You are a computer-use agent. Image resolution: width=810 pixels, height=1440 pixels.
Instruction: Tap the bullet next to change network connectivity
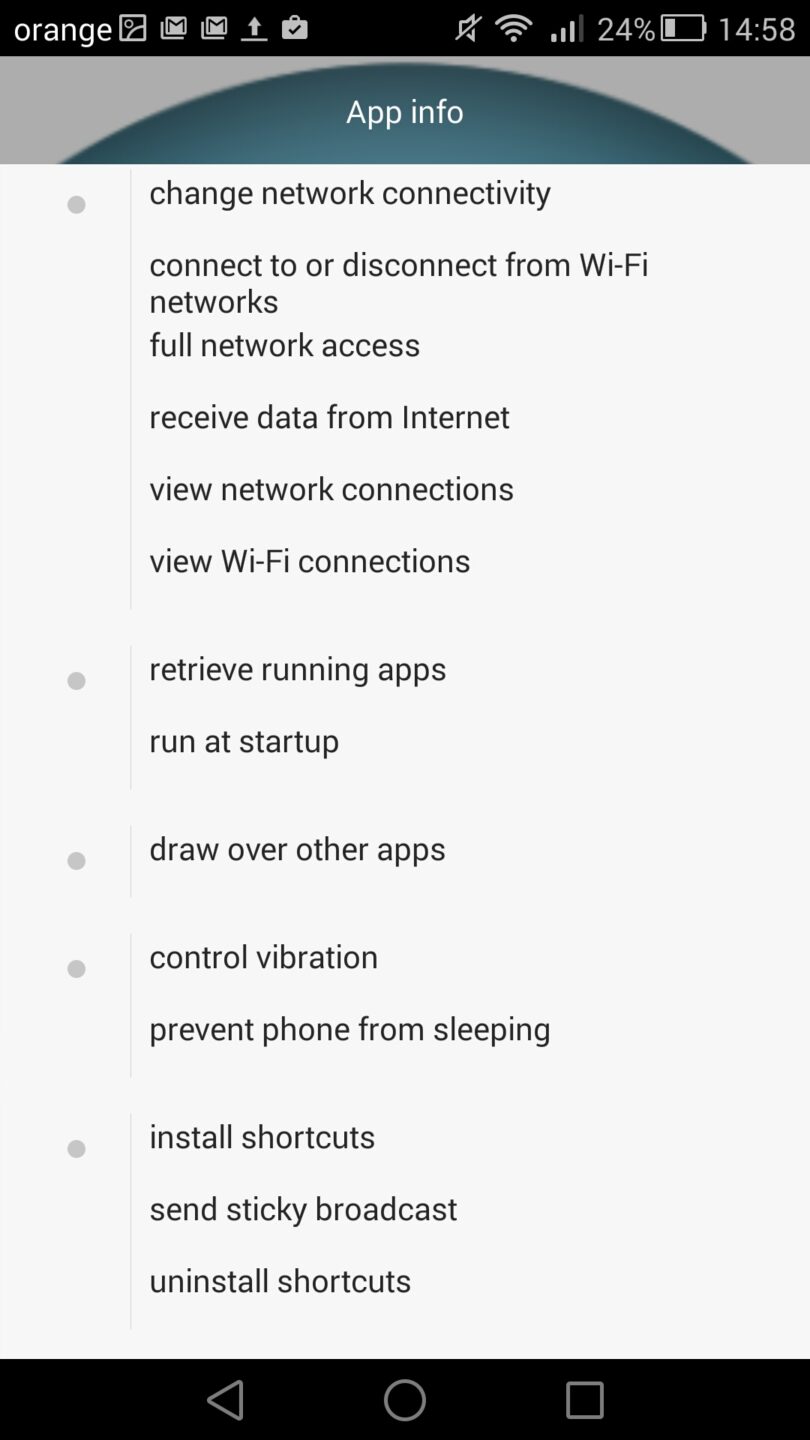(x=75, y=204)
